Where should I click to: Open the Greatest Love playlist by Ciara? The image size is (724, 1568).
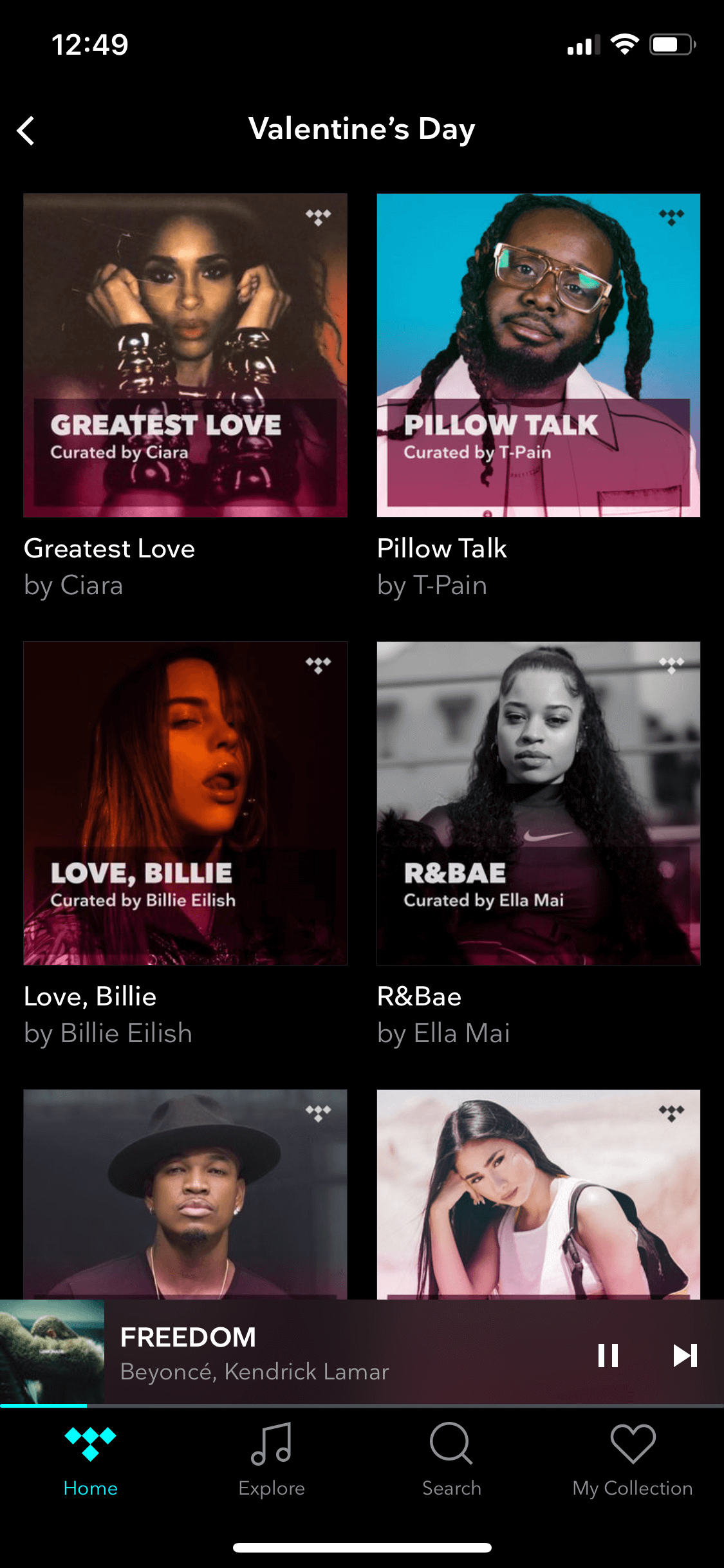185,355
